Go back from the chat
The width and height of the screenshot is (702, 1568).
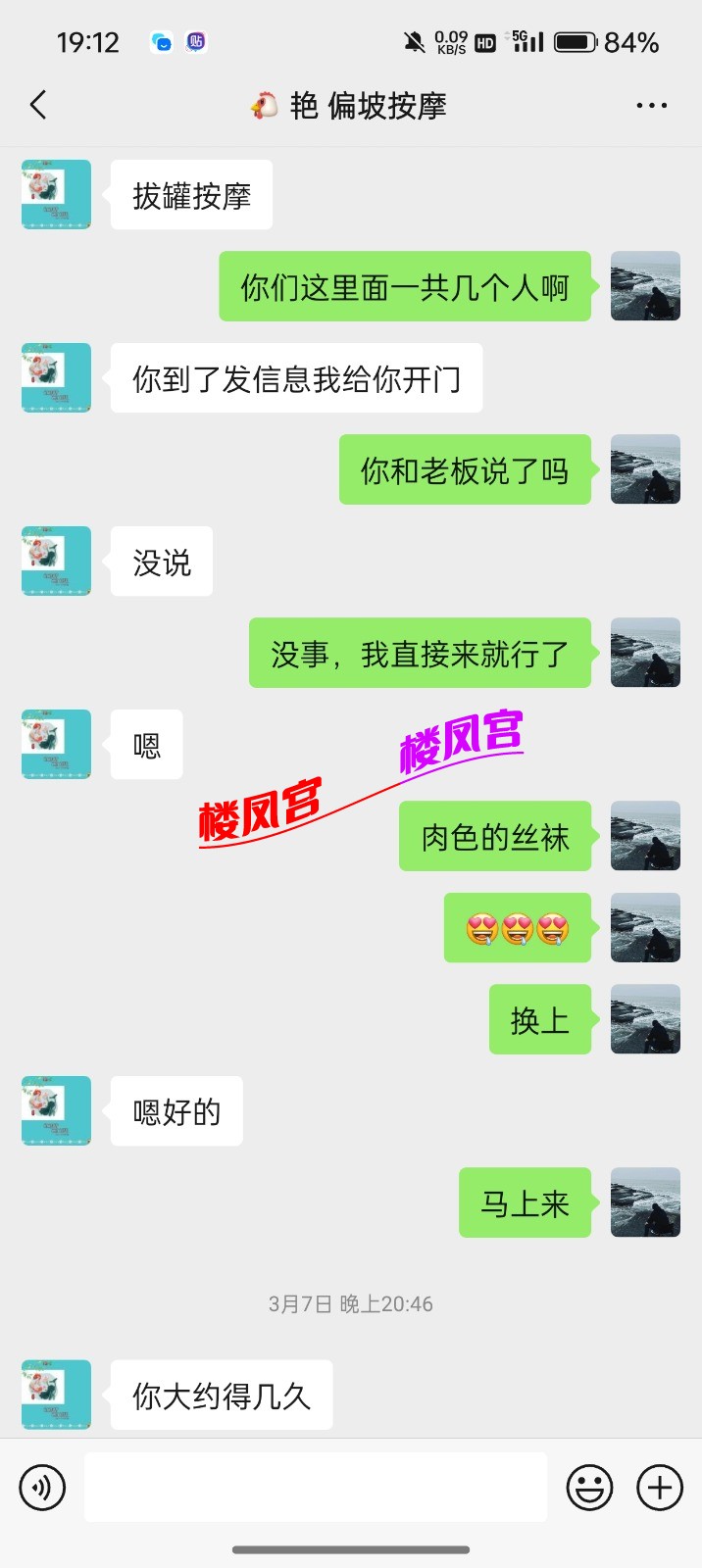38,105
